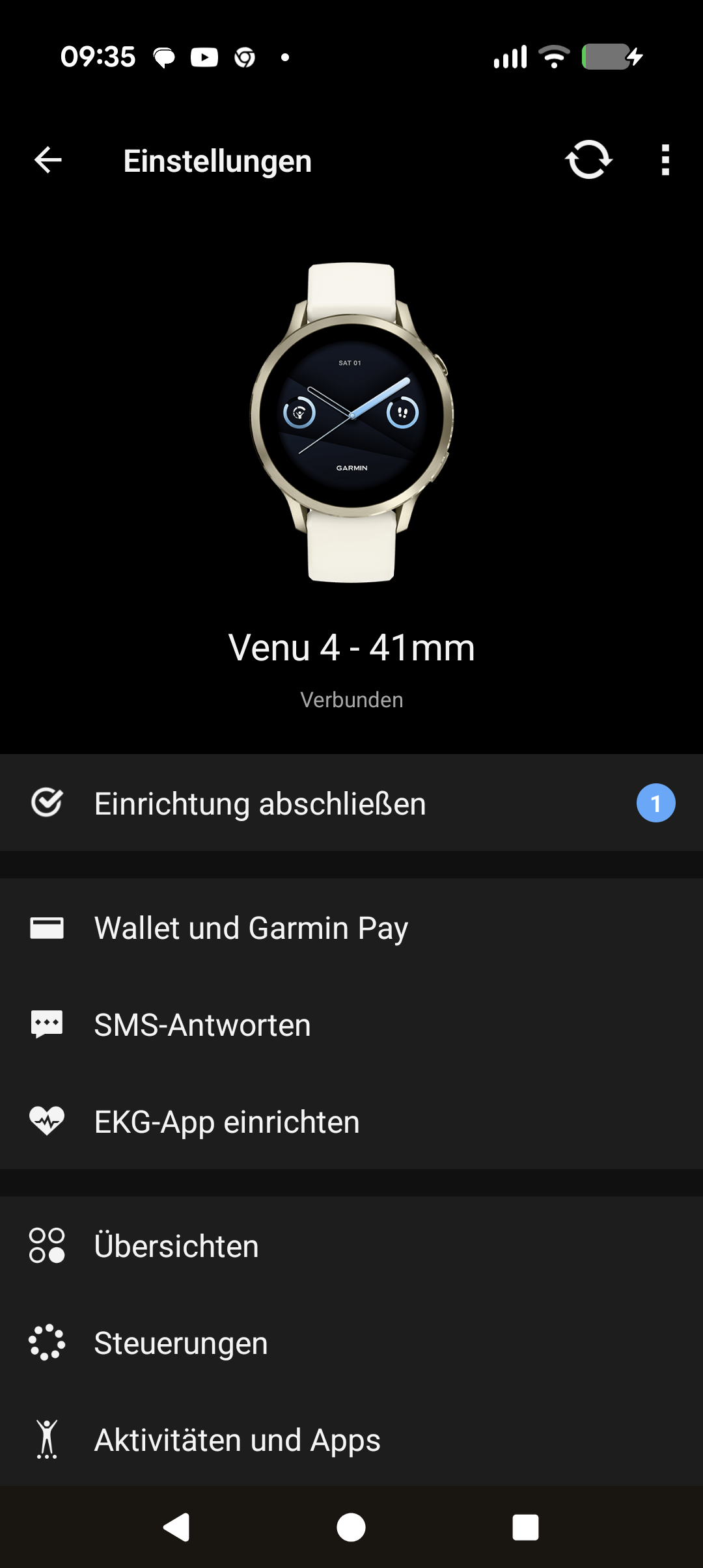This screenshot has width=703, height=1568.
Task: Open Aktivitäten und Apps
Action: (x=351, y=1440)
